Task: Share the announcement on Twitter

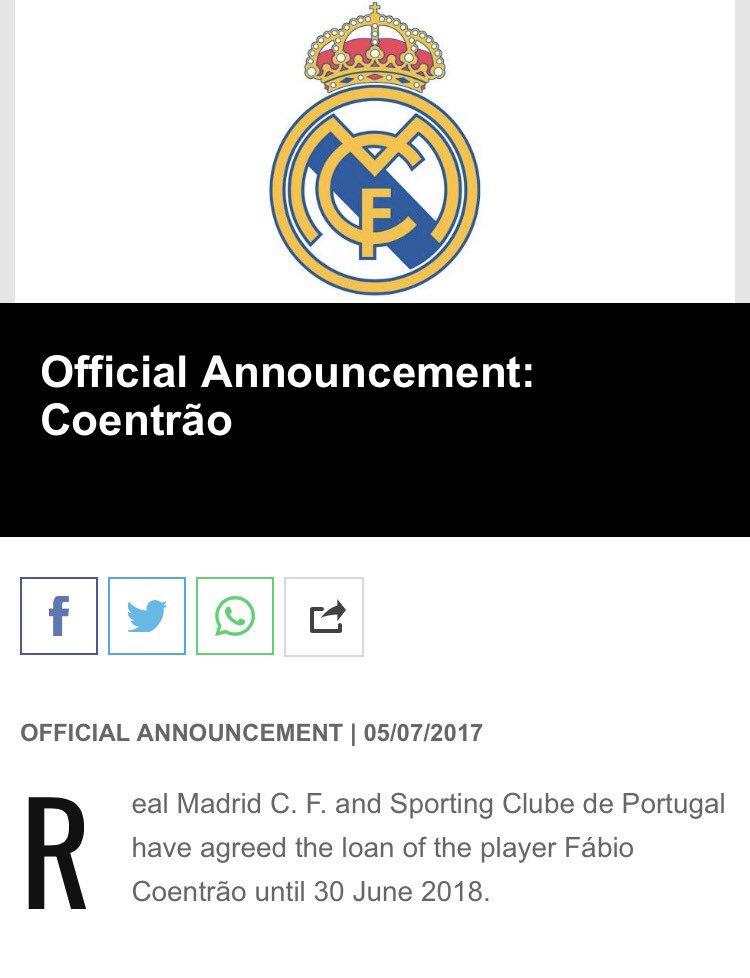Action: click(x=147, y=616)
